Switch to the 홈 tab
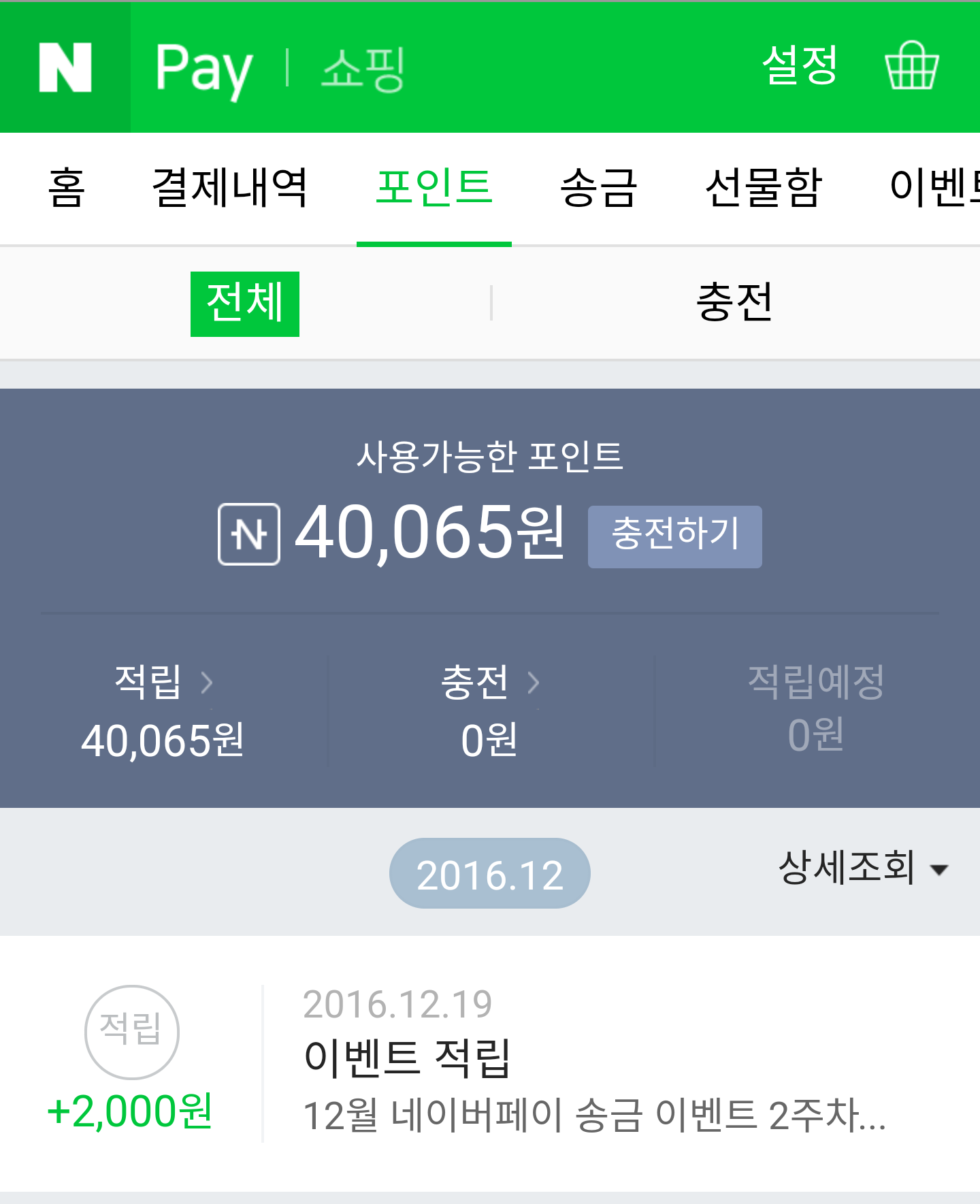 pyautogui.click(x=67, y=188)
